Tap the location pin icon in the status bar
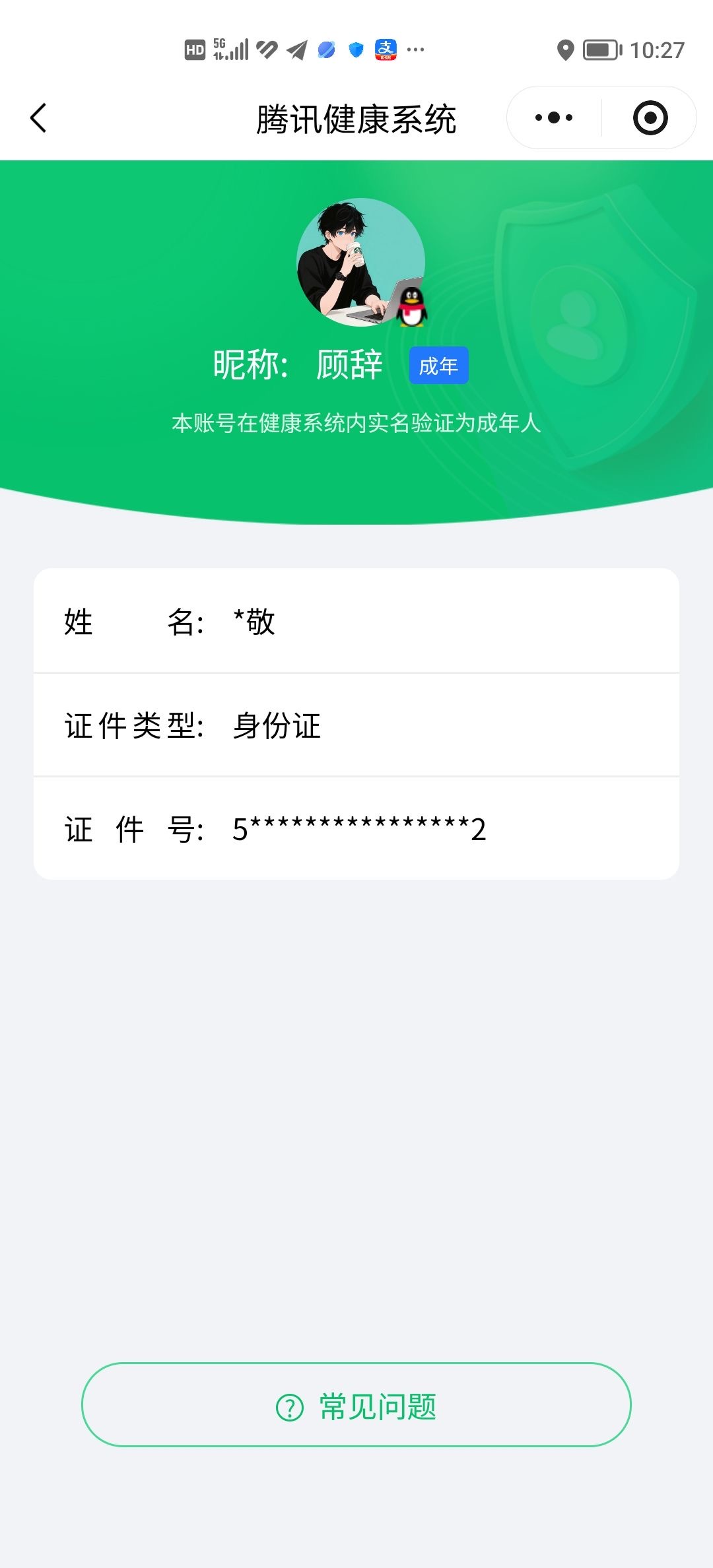Image resolution: width=713 pixels, height=1568 pixels. tap(564, 49)
